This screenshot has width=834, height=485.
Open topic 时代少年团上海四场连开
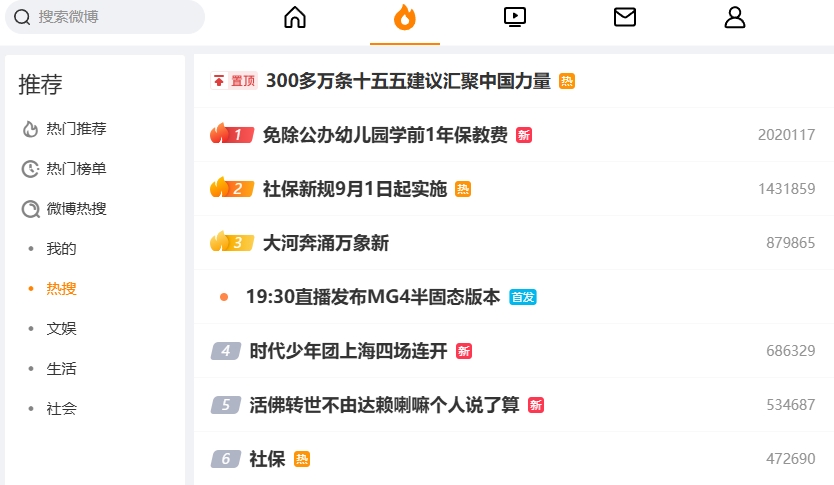pos(348,351)
